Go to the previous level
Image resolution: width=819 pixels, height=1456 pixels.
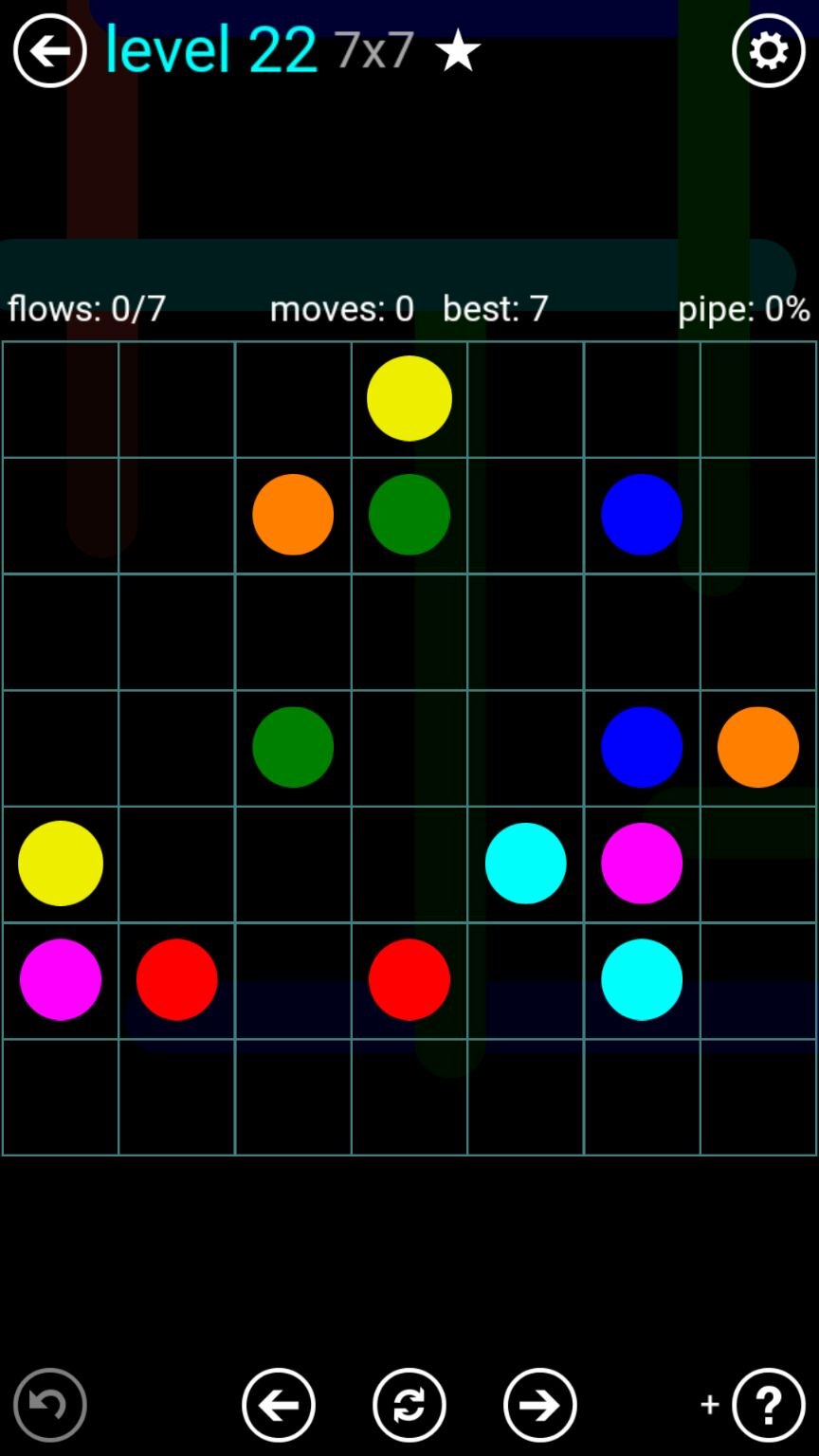(279, 1404)
